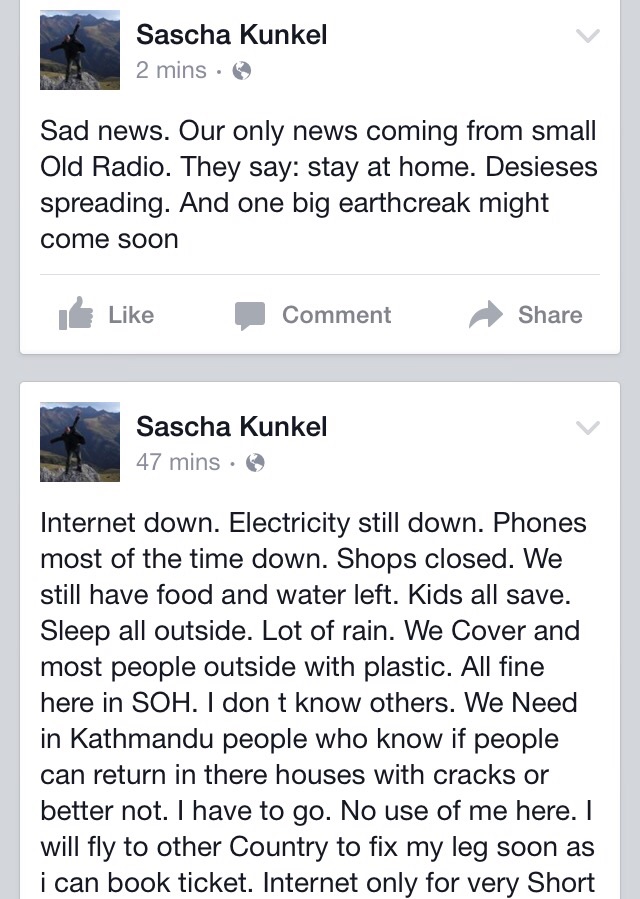Share the 2 mins post
Screen dimensions: 640x899
click(x=526, y=315)
